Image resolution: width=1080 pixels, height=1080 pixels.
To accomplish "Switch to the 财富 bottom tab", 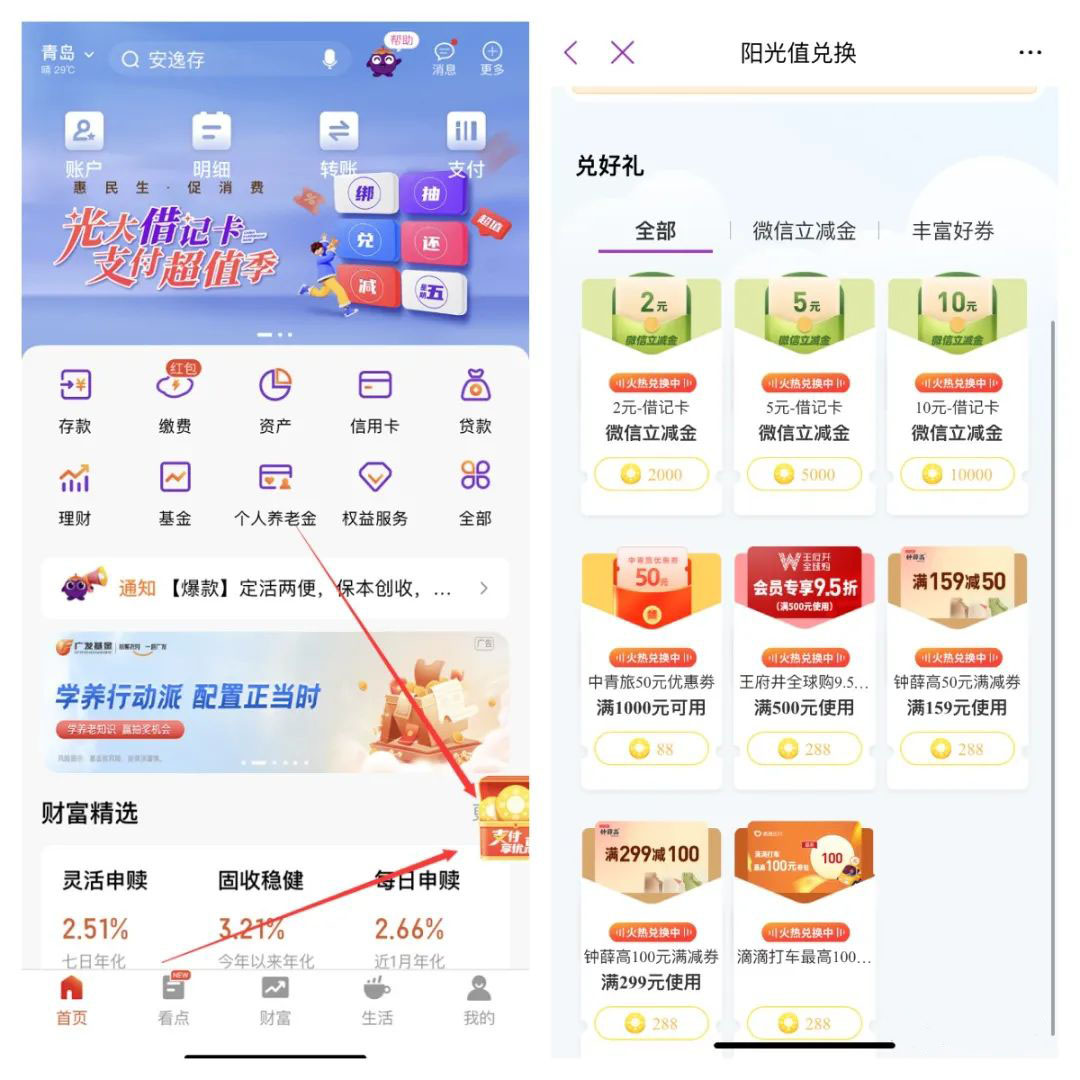I will [275, 1000].
